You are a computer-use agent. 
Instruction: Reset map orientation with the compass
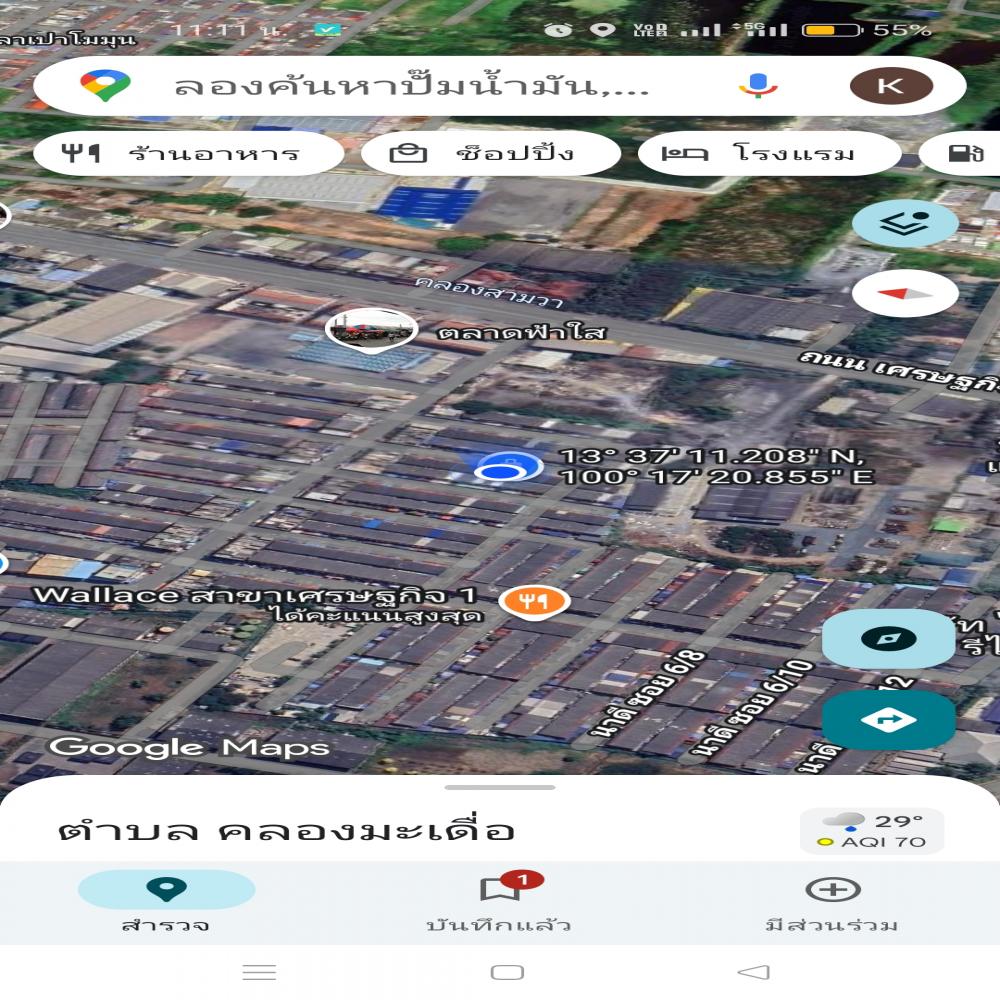click(x=905, y=293)
